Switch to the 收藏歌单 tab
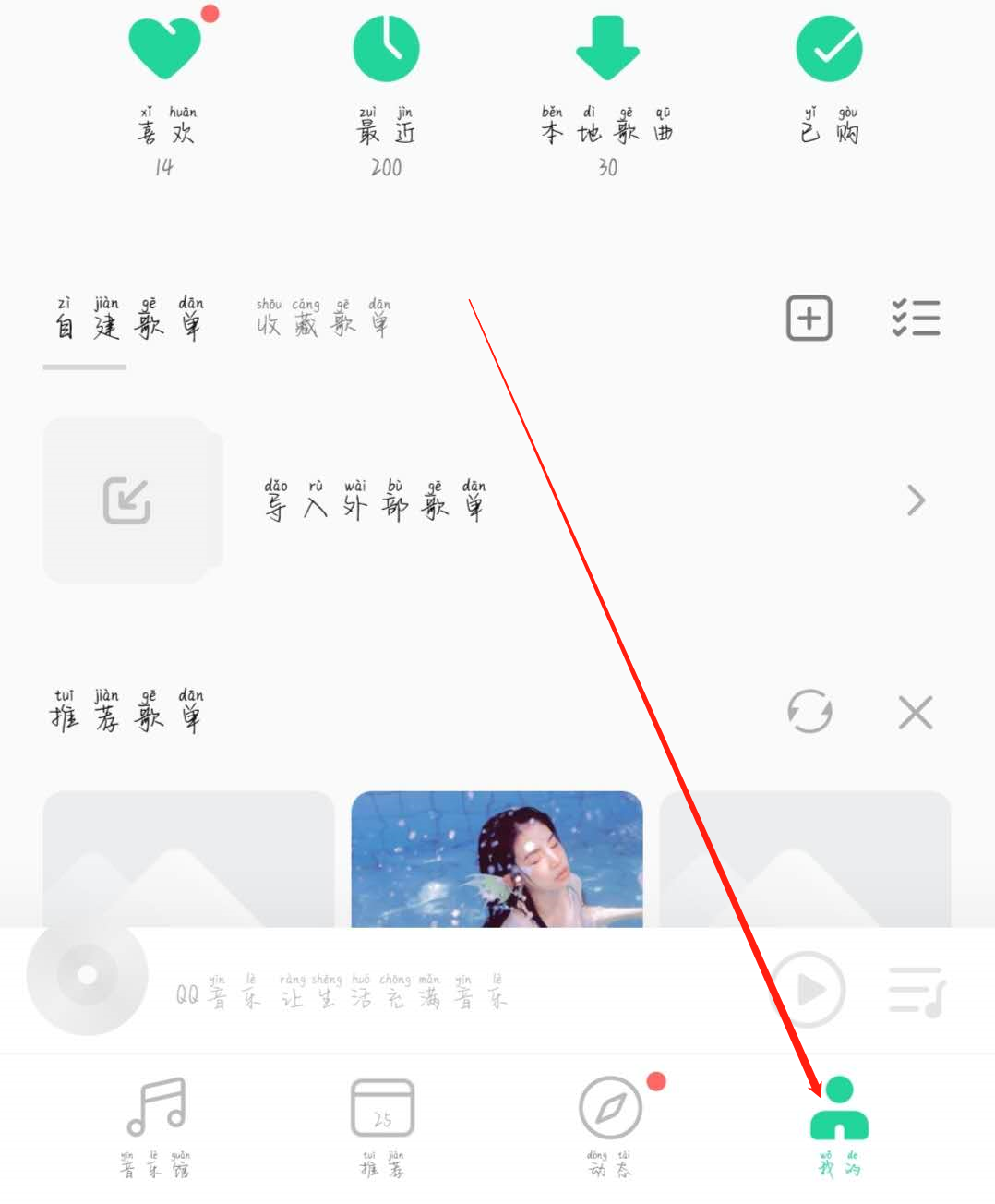Screen dimensions: 995x1204 (323, 319)
